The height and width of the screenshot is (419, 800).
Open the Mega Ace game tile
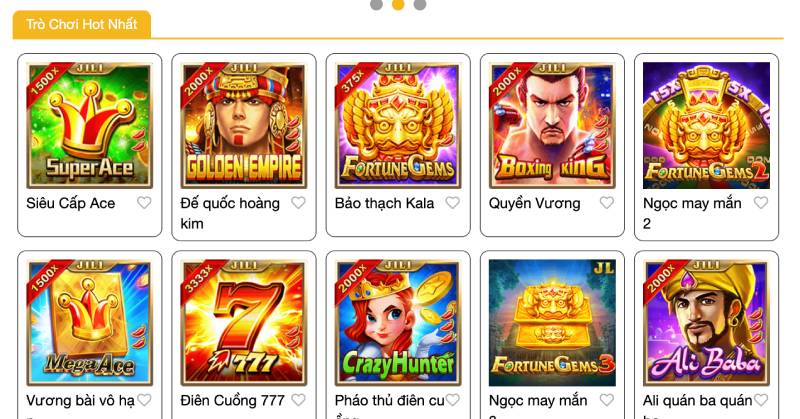tap(89, 322)
